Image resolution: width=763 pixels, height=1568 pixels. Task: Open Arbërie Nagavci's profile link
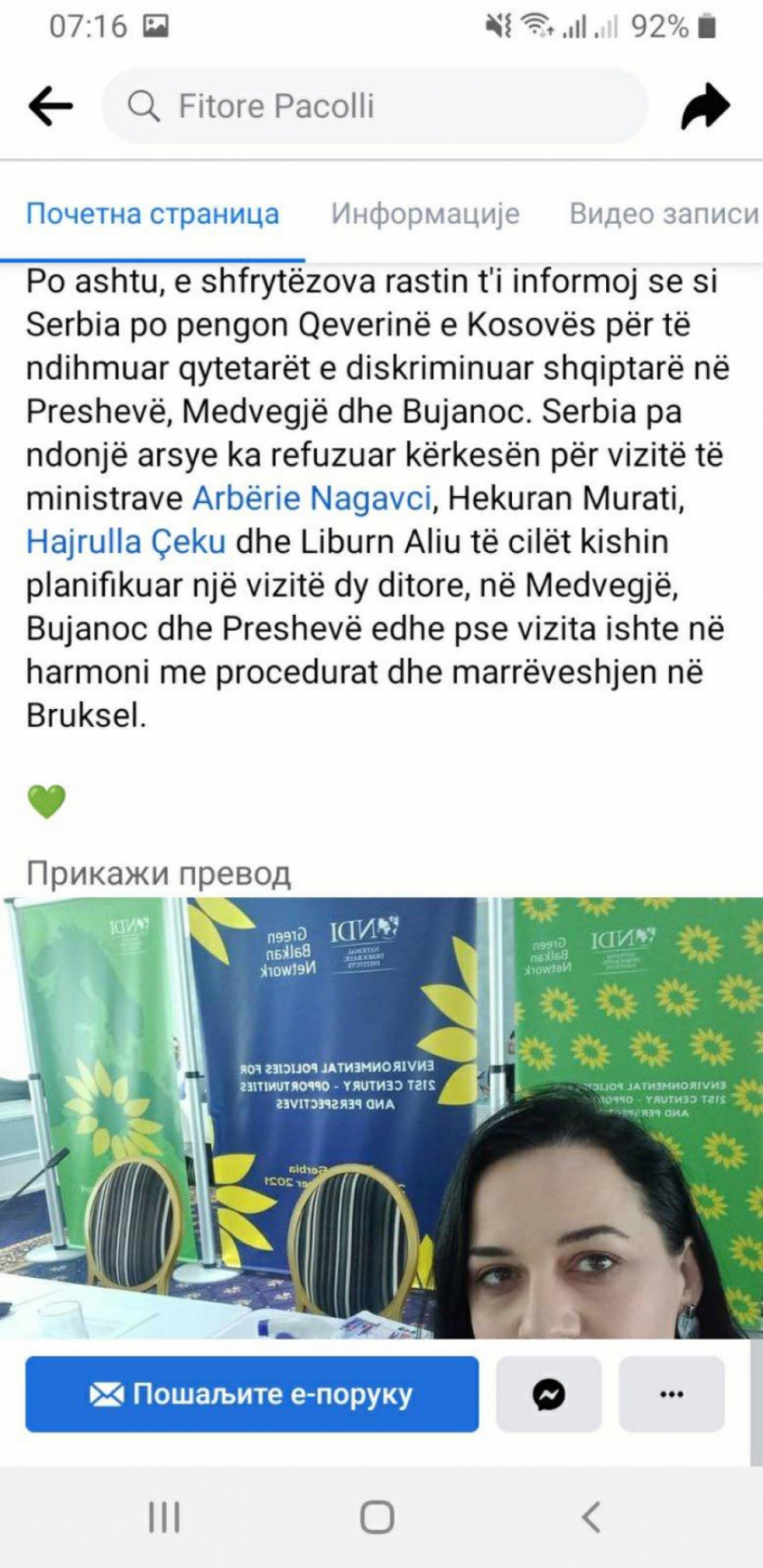[x=313, y=498]
